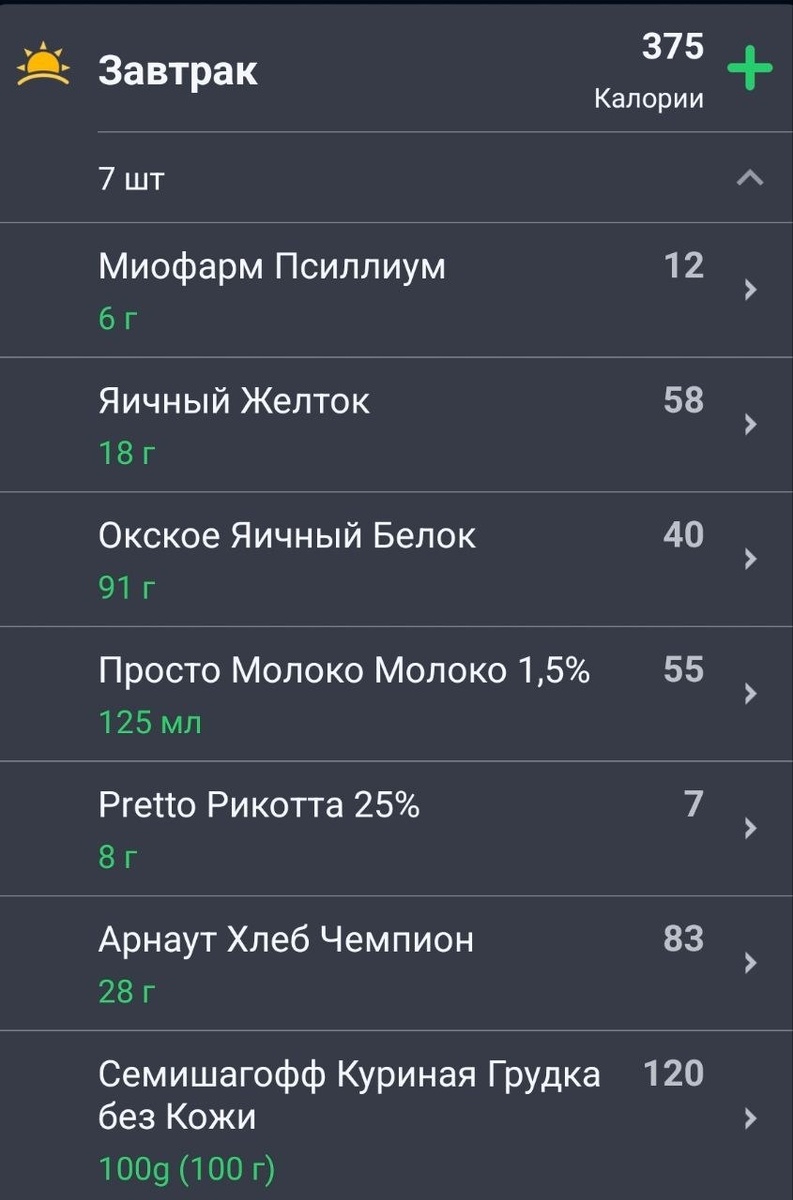Select the Яичный Желток entry
The image size is (793, 1200).
click(x=235, y=399)
